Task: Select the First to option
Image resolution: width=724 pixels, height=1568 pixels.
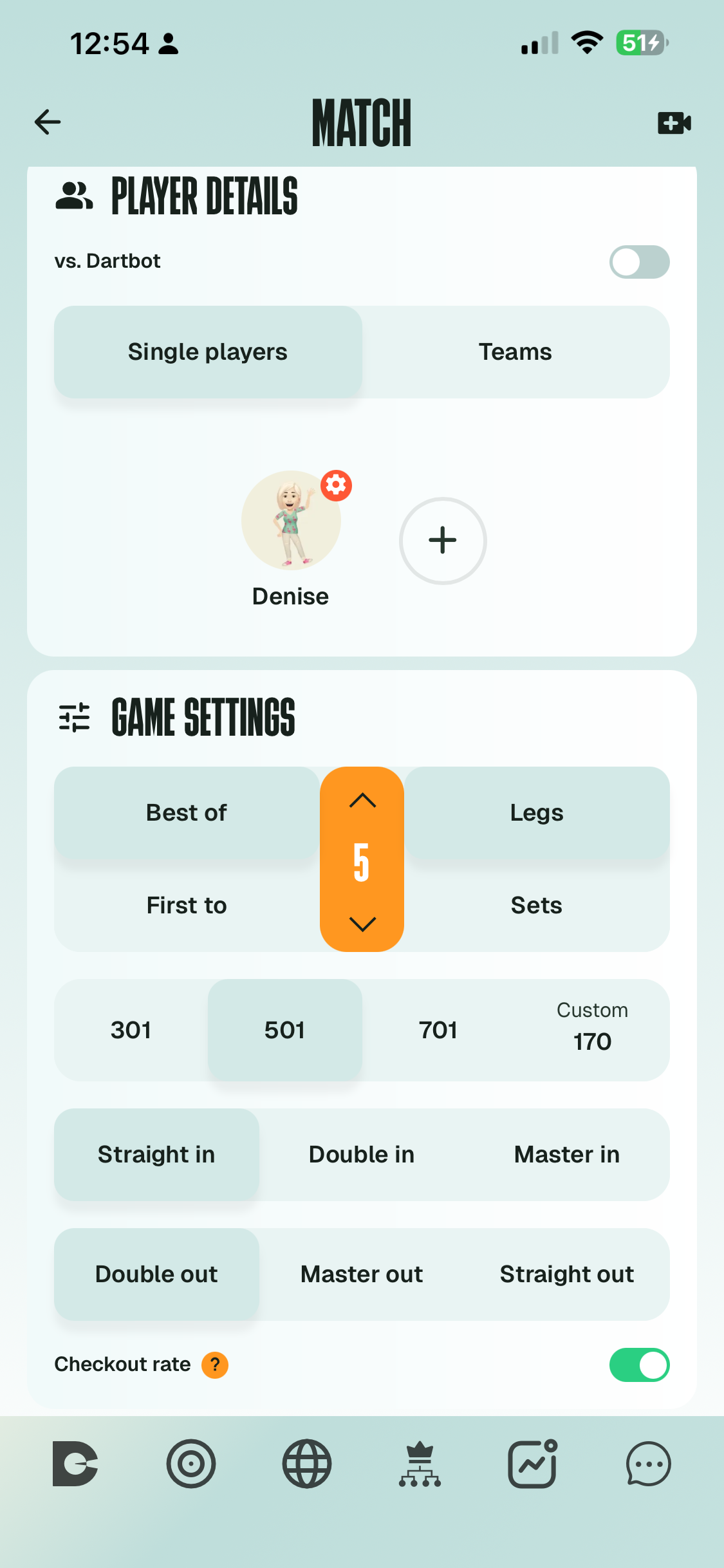Action: point(187,906)
